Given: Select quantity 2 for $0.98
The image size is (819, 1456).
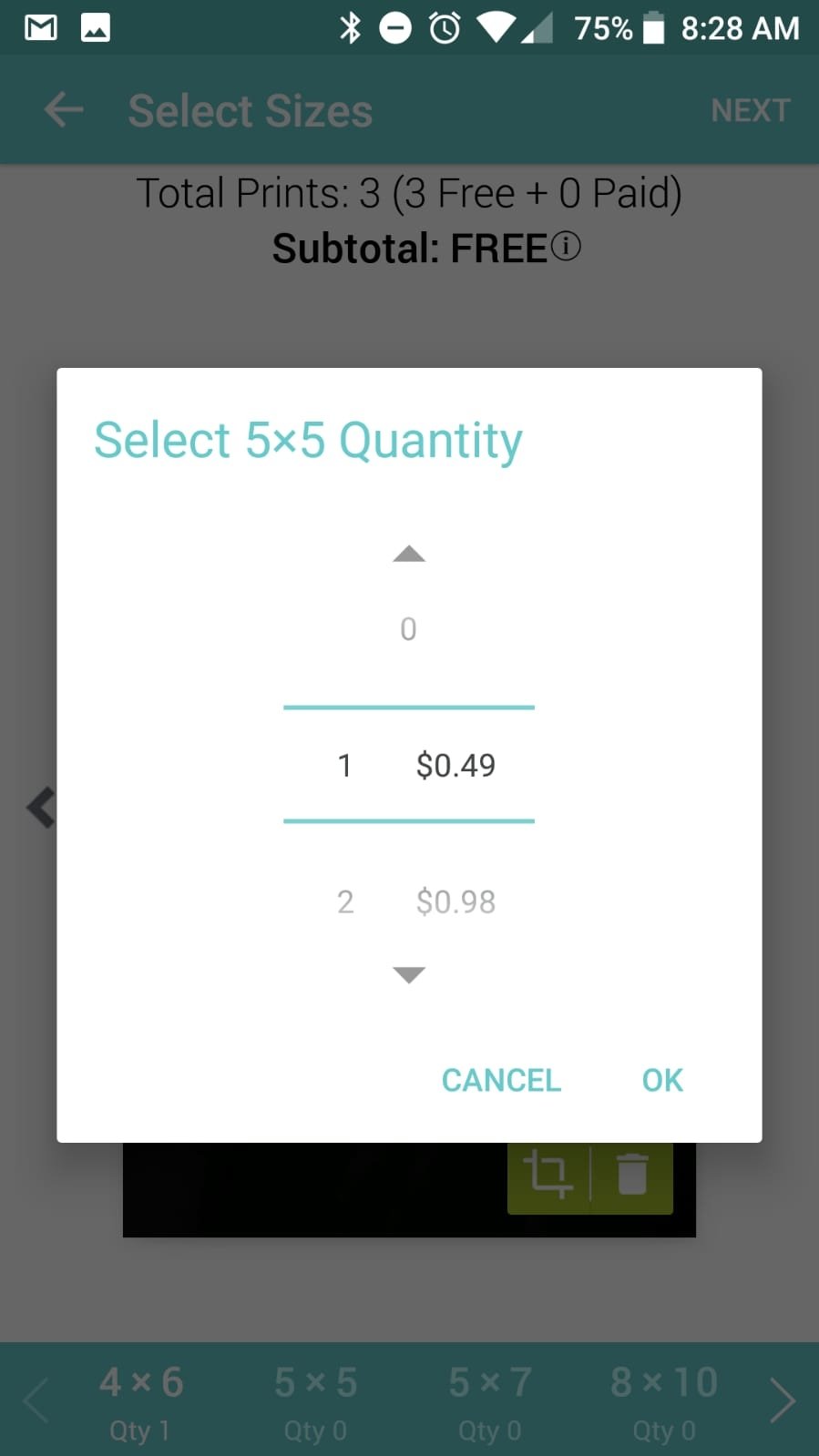Looking at the screenshot, I should coord(415,901).
